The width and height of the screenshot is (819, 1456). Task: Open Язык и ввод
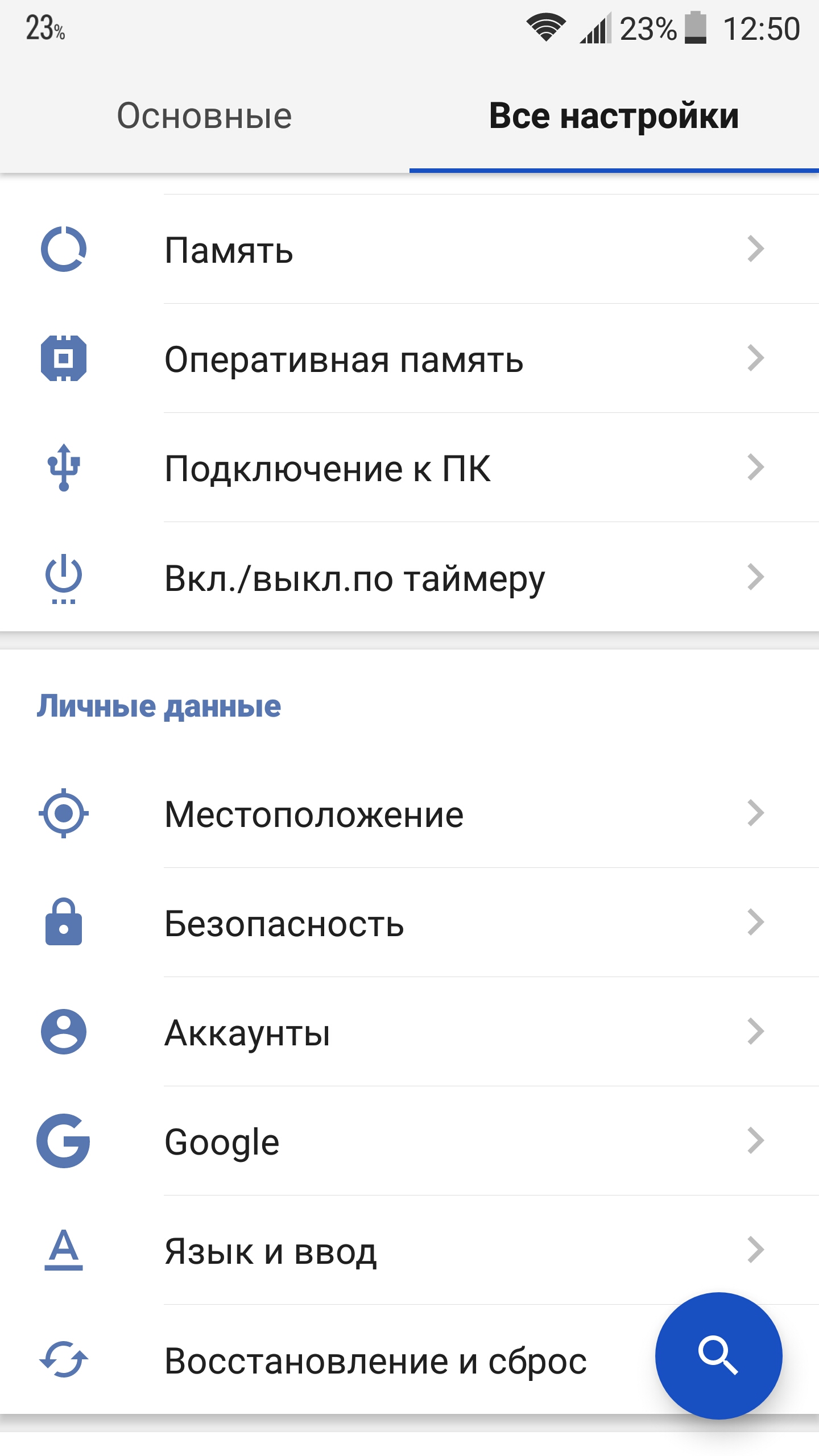click(x=409, y=1250)
